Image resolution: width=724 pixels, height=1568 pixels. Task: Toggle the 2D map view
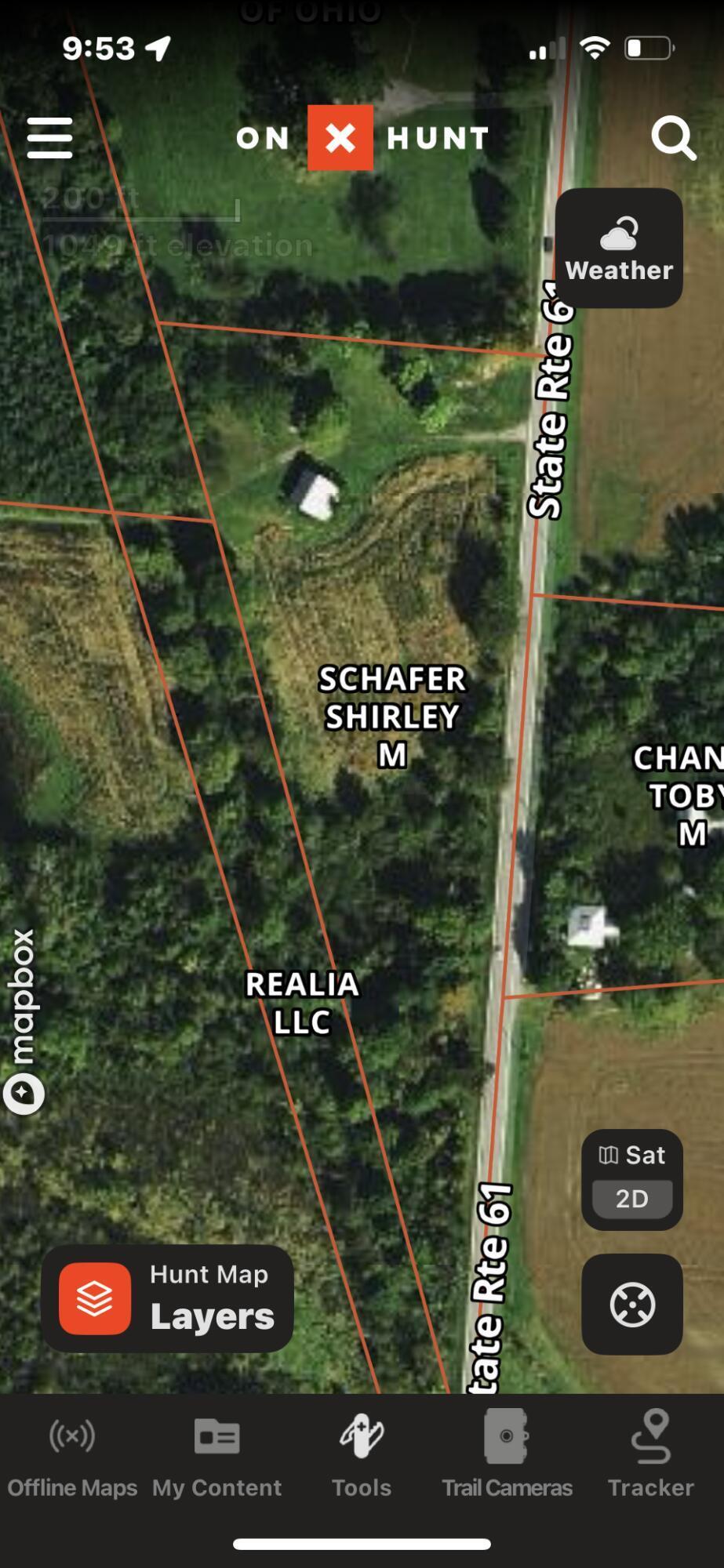pos(632,1199)
